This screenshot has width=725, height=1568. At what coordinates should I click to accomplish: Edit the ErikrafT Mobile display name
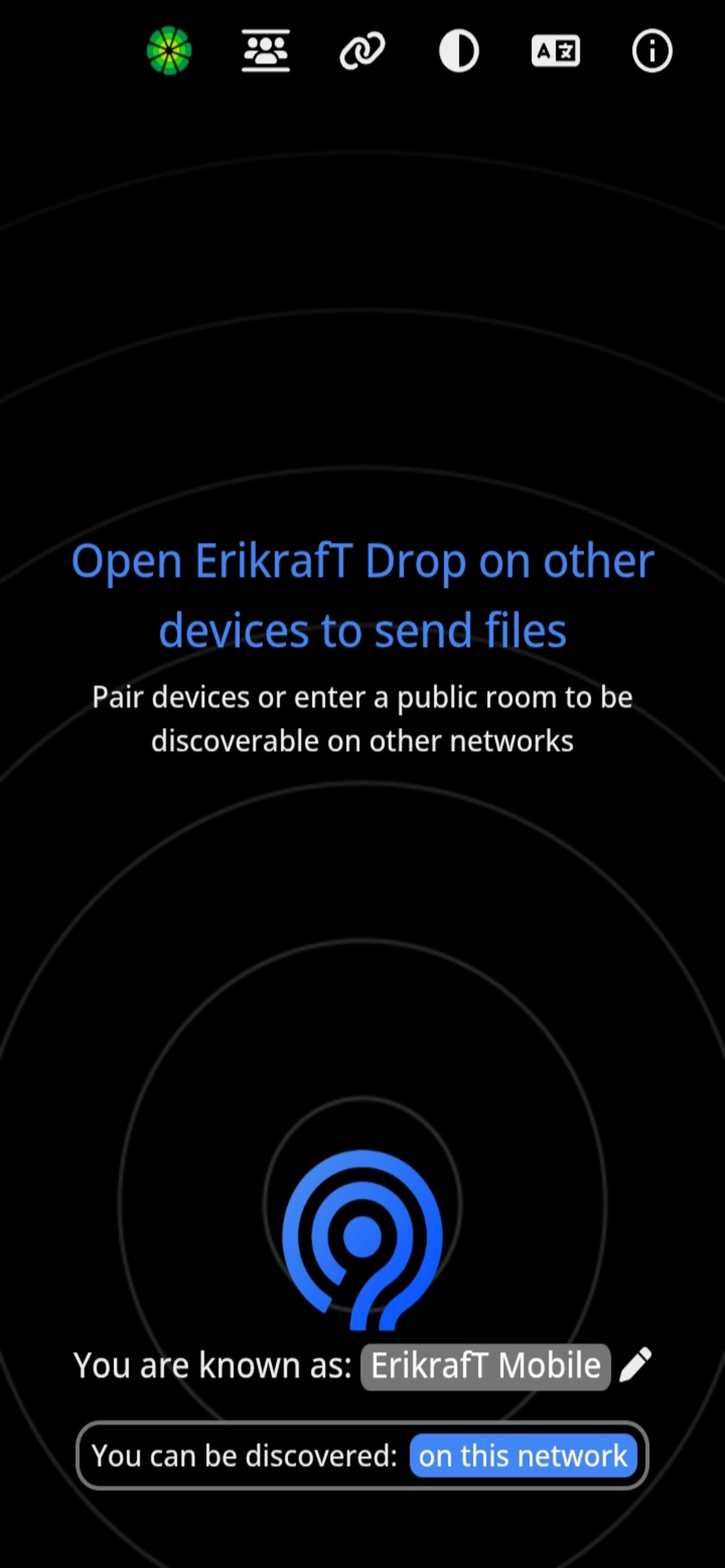[x=486, y=1366]
